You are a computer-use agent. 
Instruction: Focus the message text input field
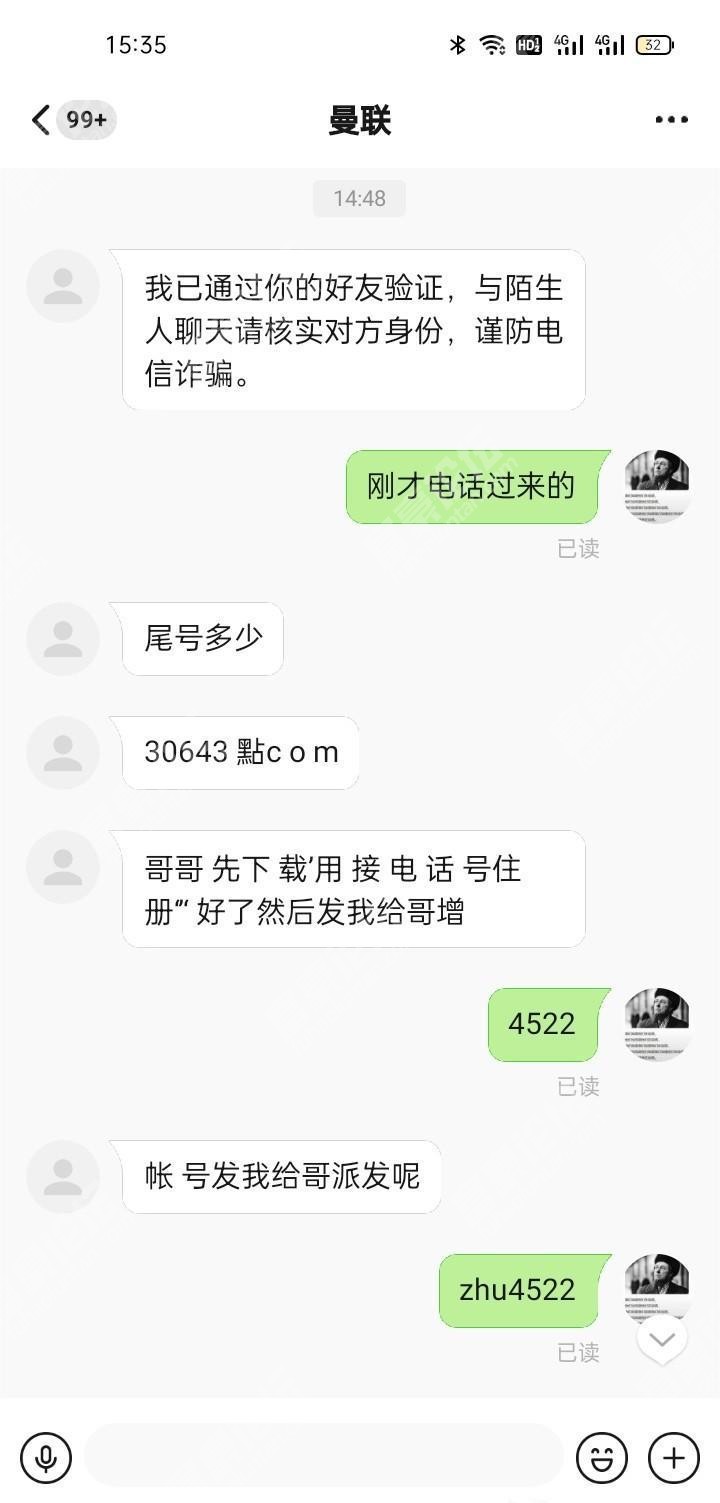pyautogui.click(x=323, y=1457)
